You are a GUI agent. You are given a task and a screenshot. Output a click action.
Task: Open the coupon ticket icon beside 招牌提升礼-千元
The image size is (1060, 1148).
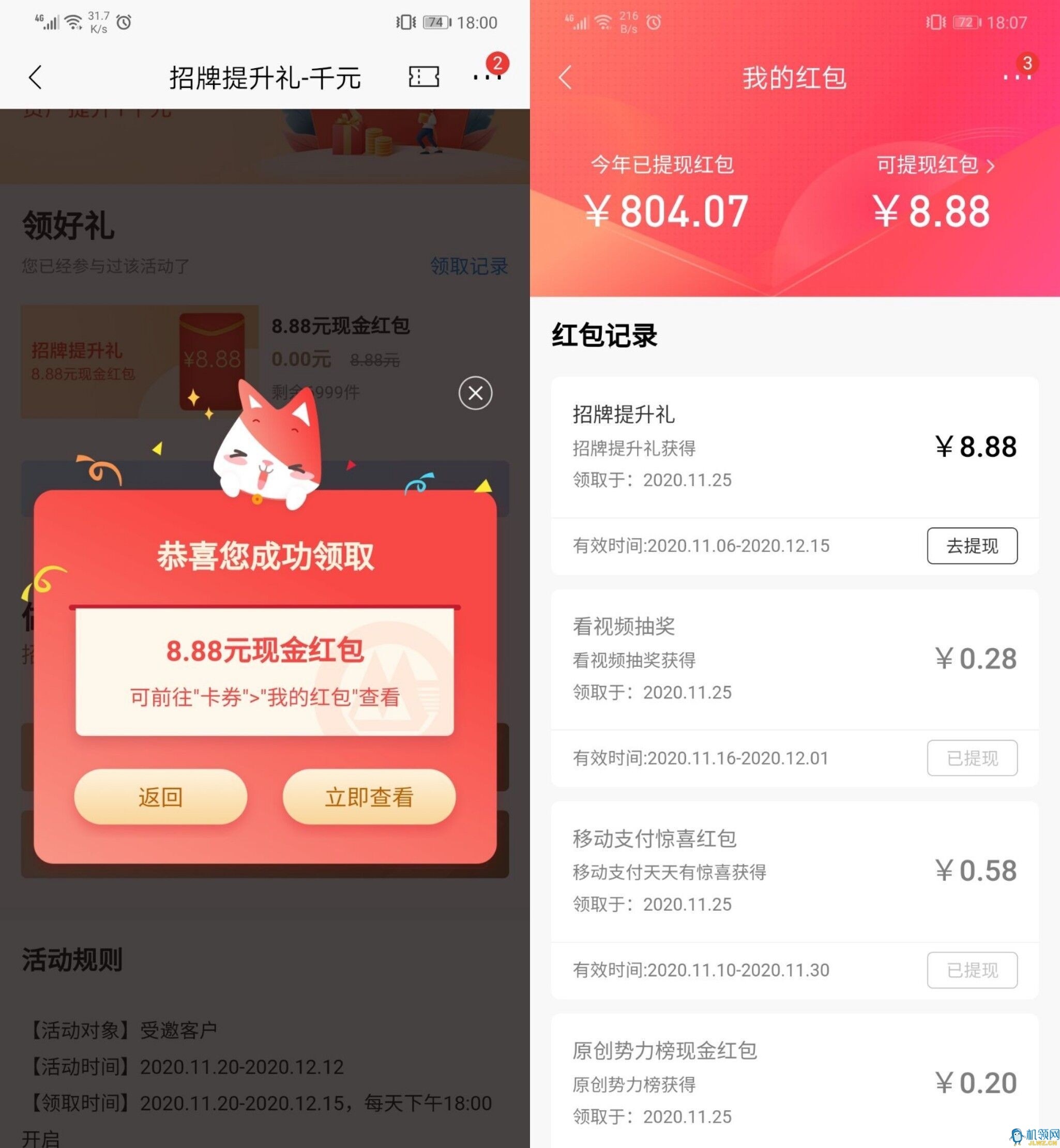click(424, 76)
